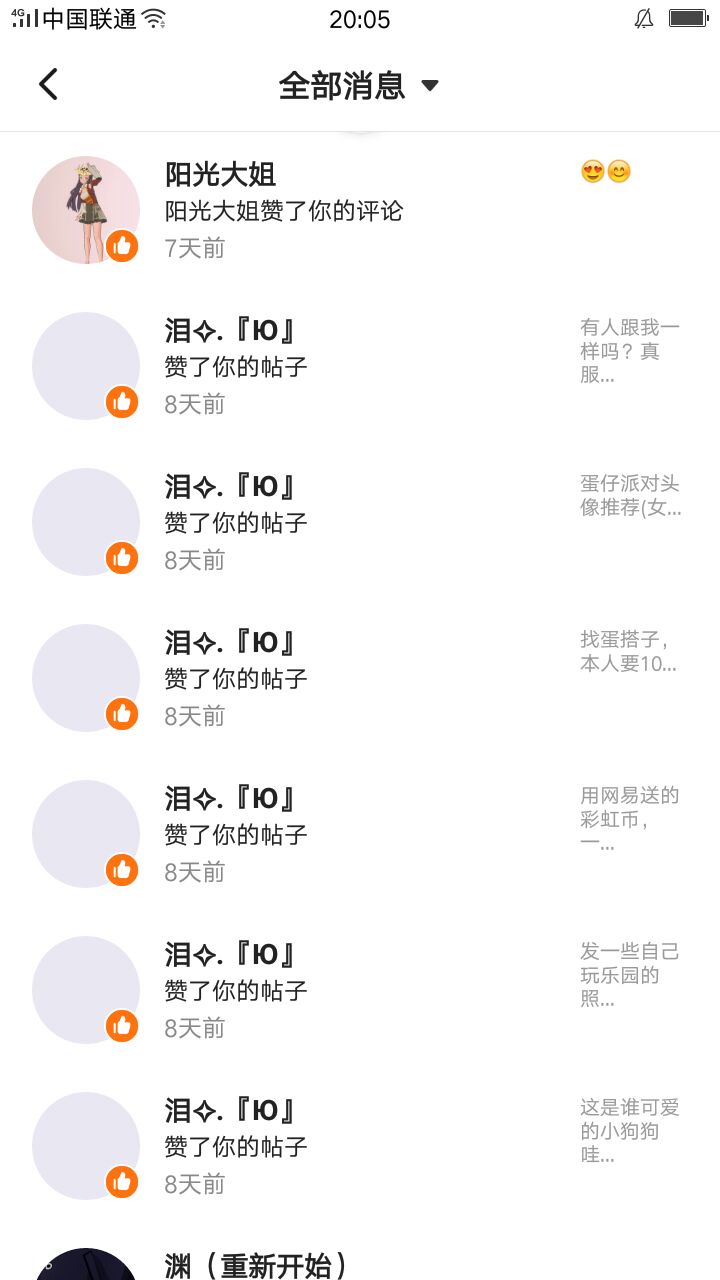Open the like notification for 用网易送的彩虹币 post

(x=360, y=835)
